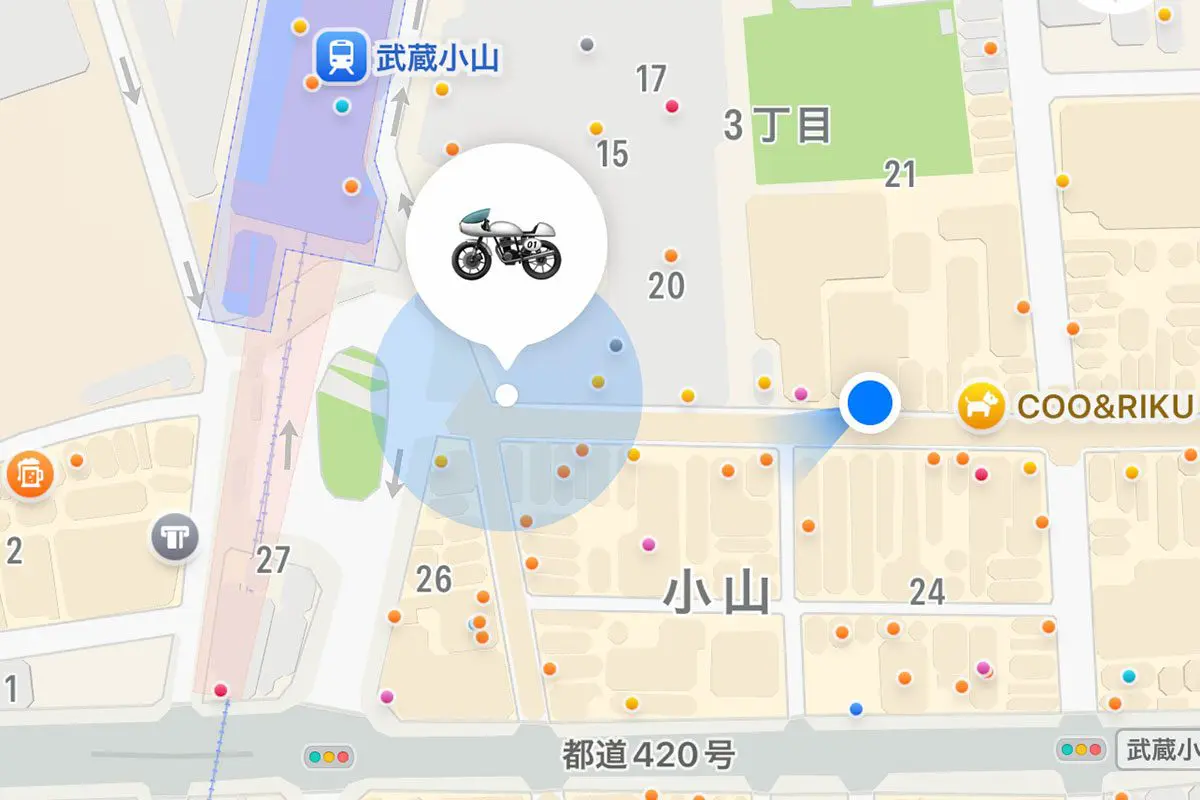The height and width of the screenshot is (800, 1200).
Task: Tap the motorcycle item marker bubble
Action: pos(506,244)
